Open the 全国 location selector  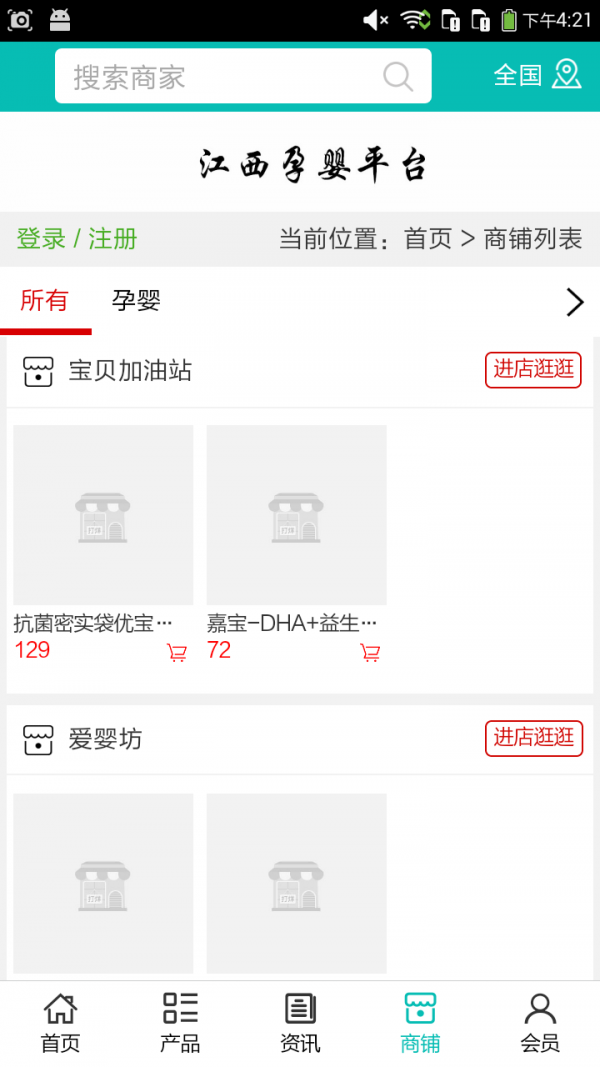click(x=536, y=75)
